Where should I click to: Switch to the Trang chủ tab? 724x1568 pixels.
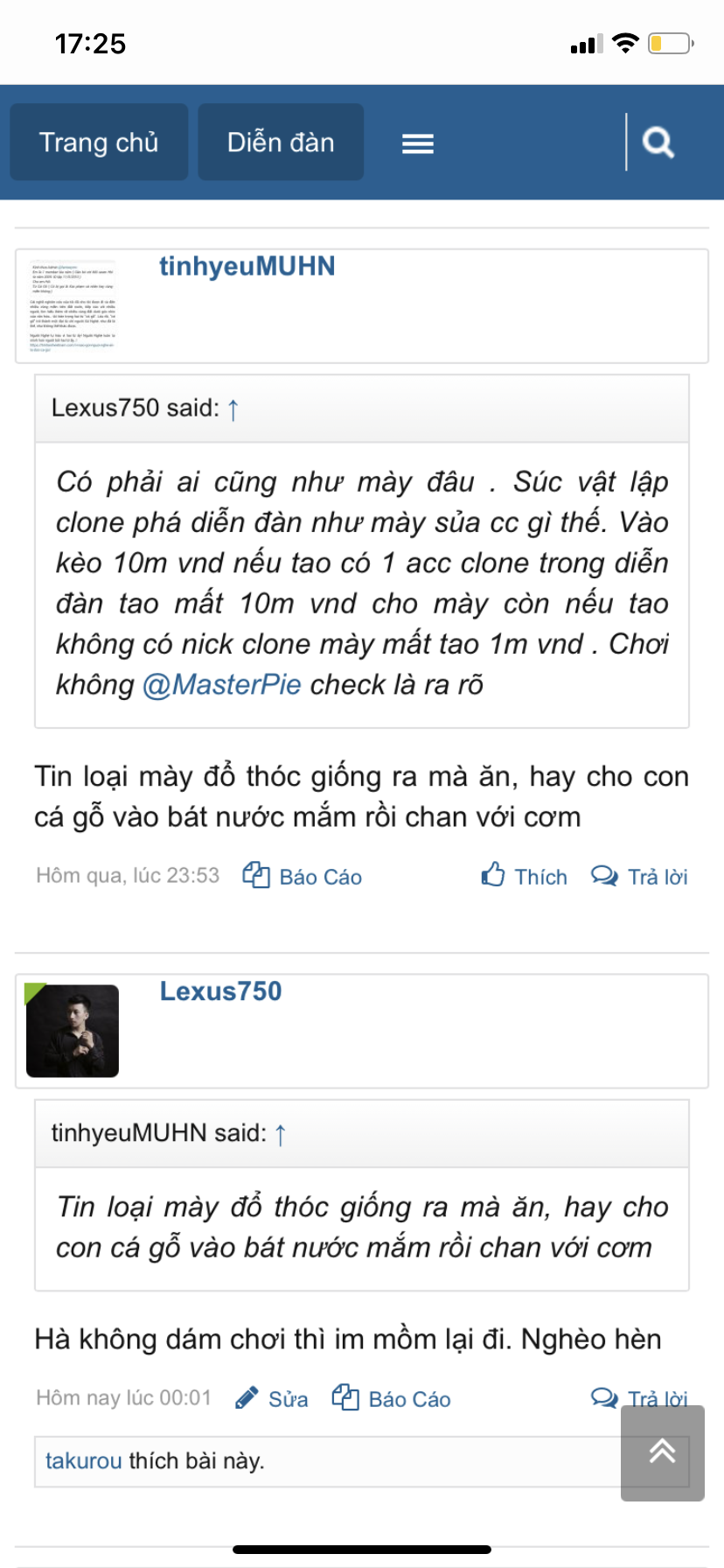pyautogui.click(x=98, y=142)
